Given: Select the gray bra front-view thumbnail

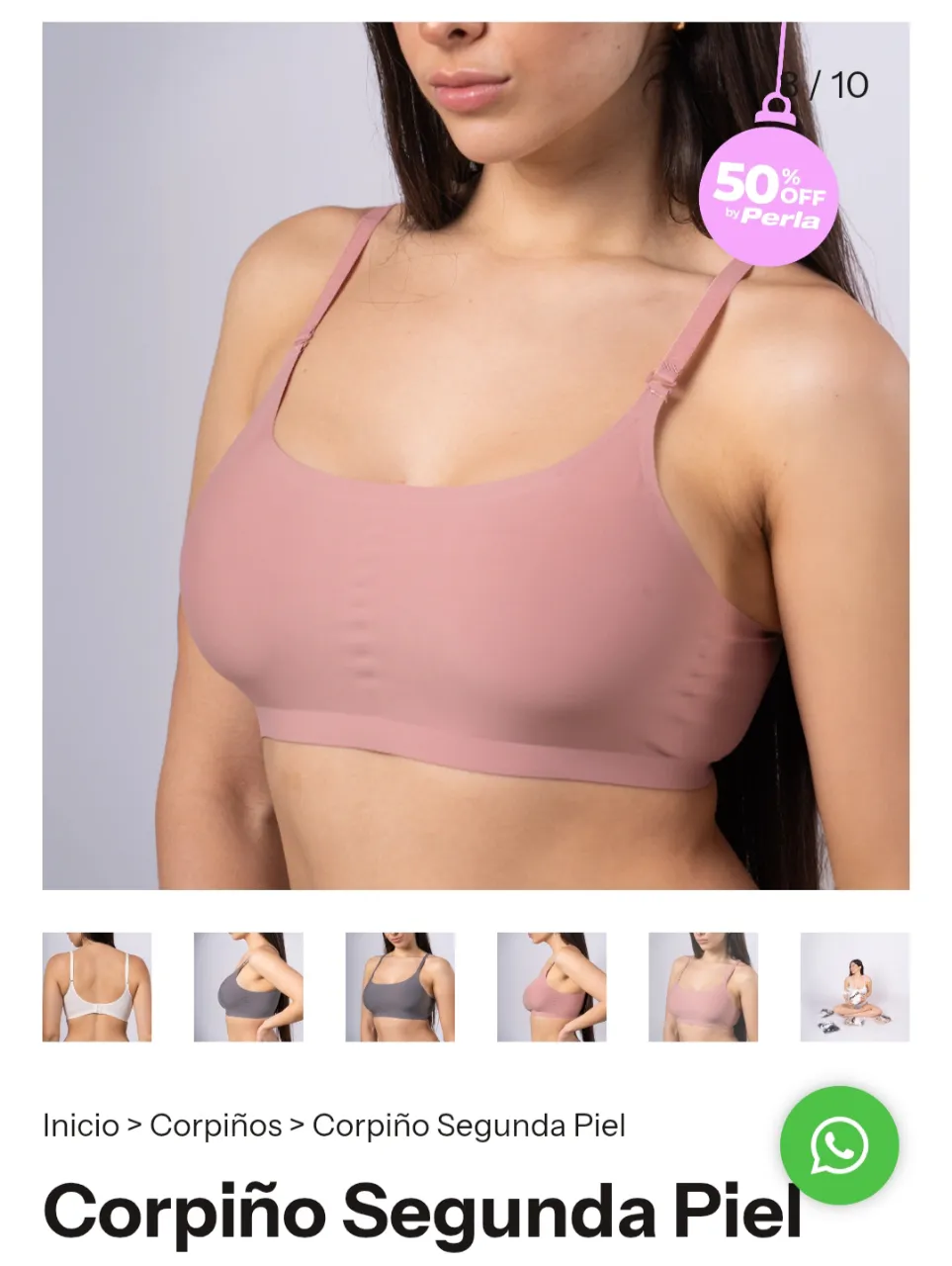Looking at the screenshot, I should coord(399,986).
